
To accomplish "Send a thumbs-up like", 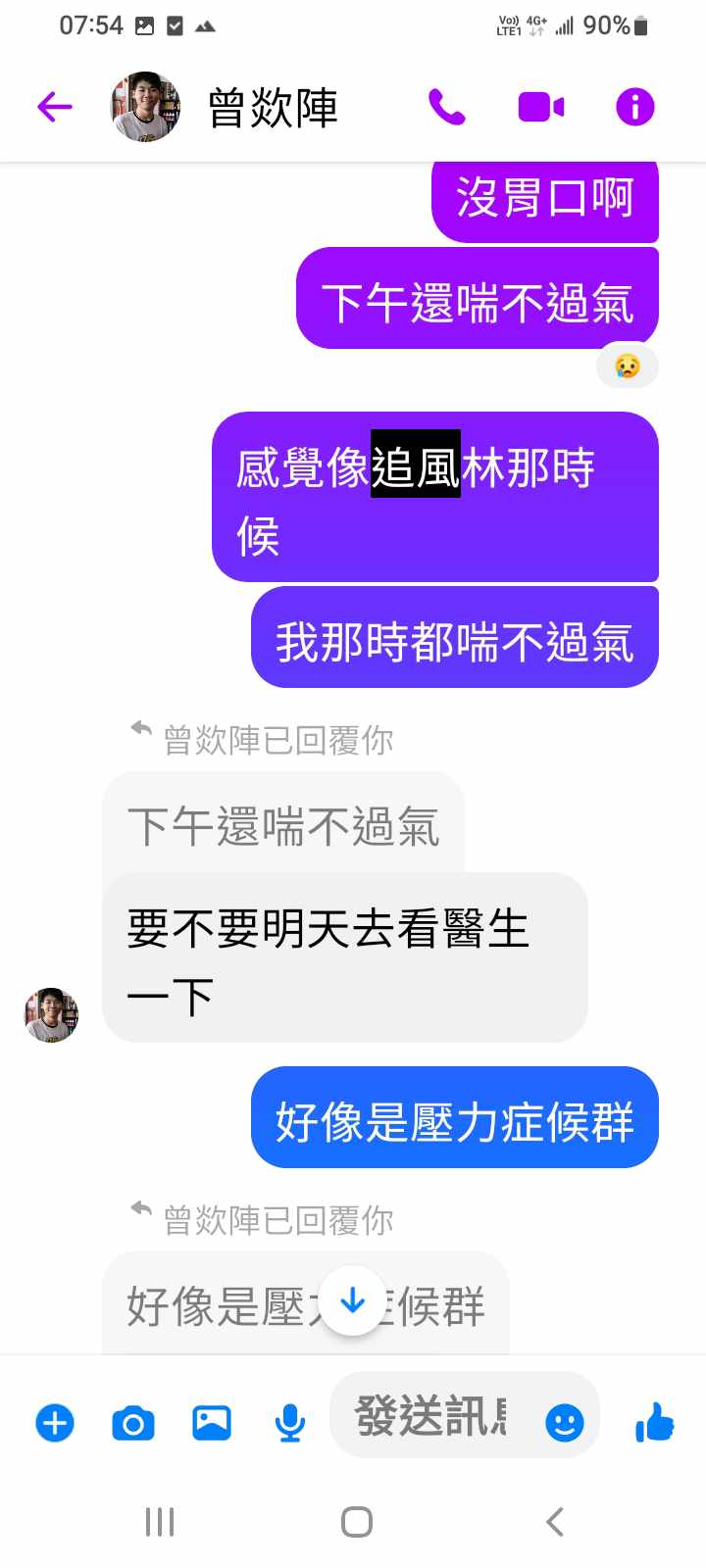I will click(x=654, y=1422).
